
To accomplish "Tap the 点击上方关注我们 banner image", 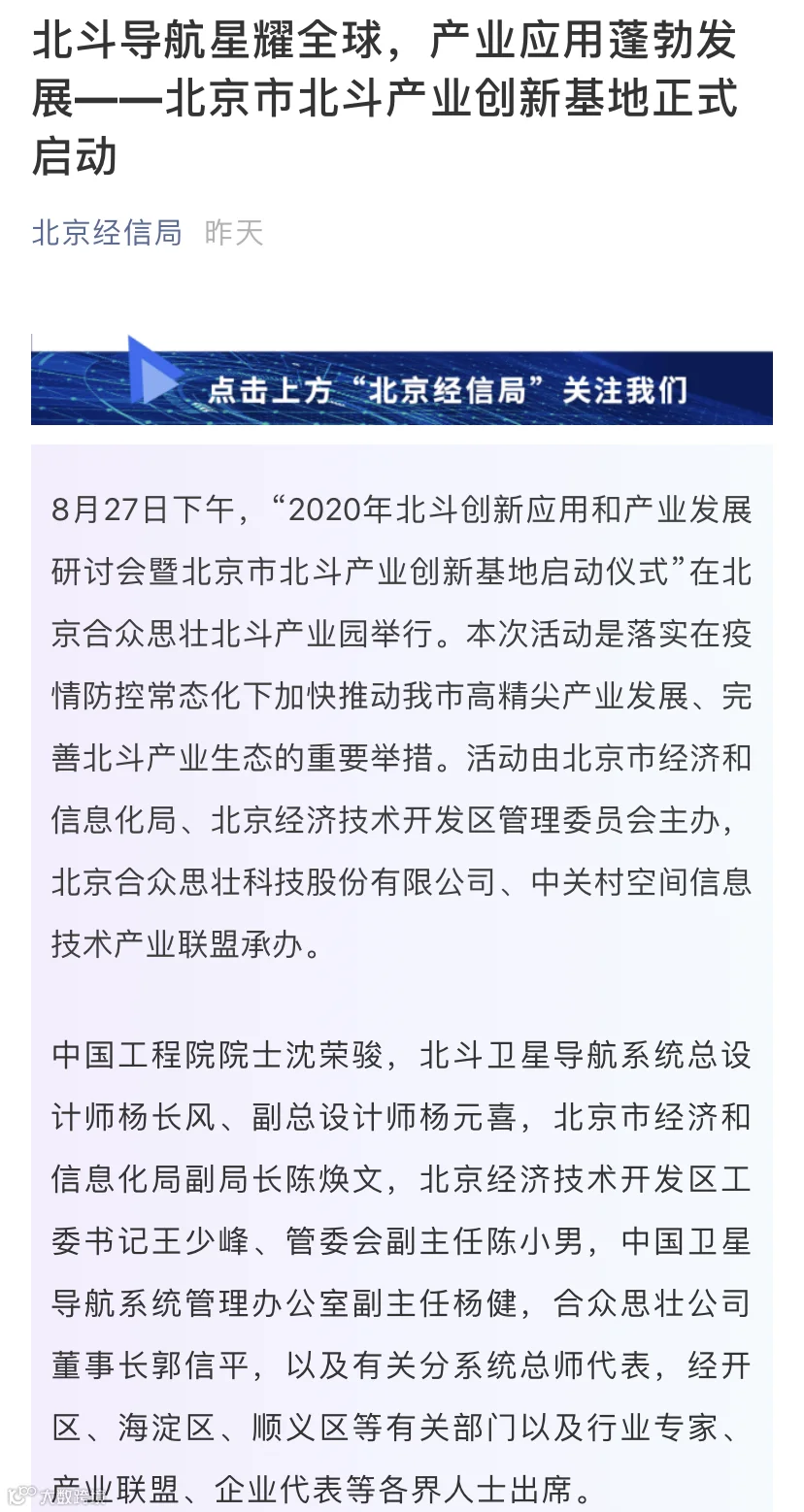I will (402, 379).
